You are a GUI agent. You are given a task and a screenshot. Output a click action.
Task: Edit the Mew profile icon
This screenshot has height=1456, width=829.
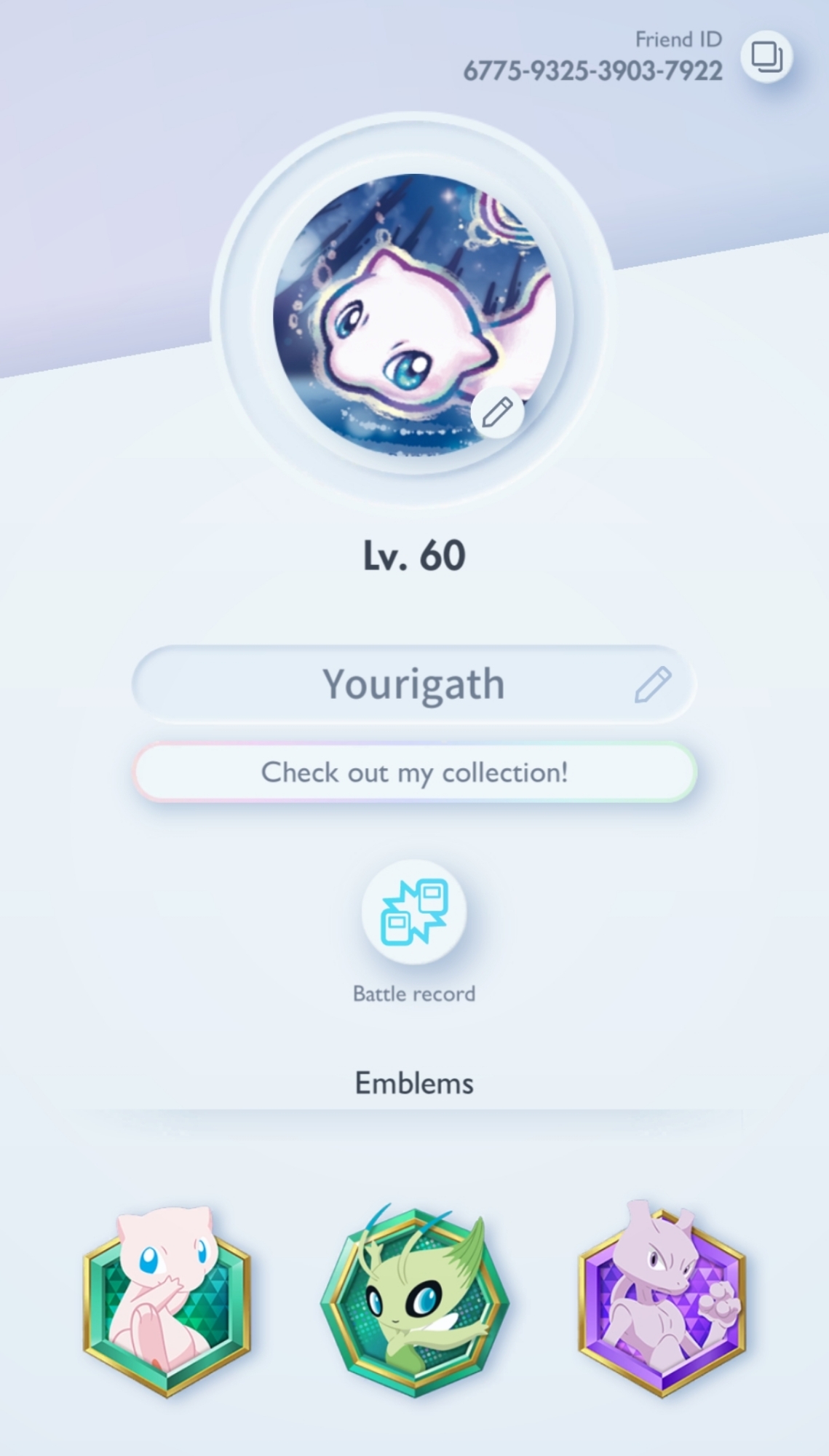[x=497, y=412]
